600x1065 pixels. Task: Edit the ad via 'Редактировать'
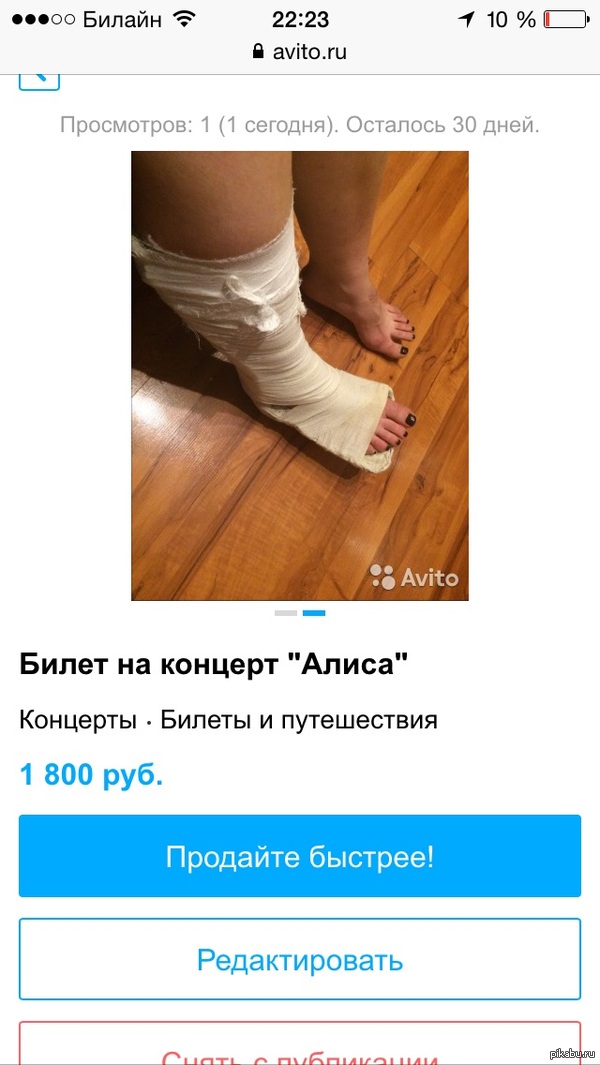299,960
